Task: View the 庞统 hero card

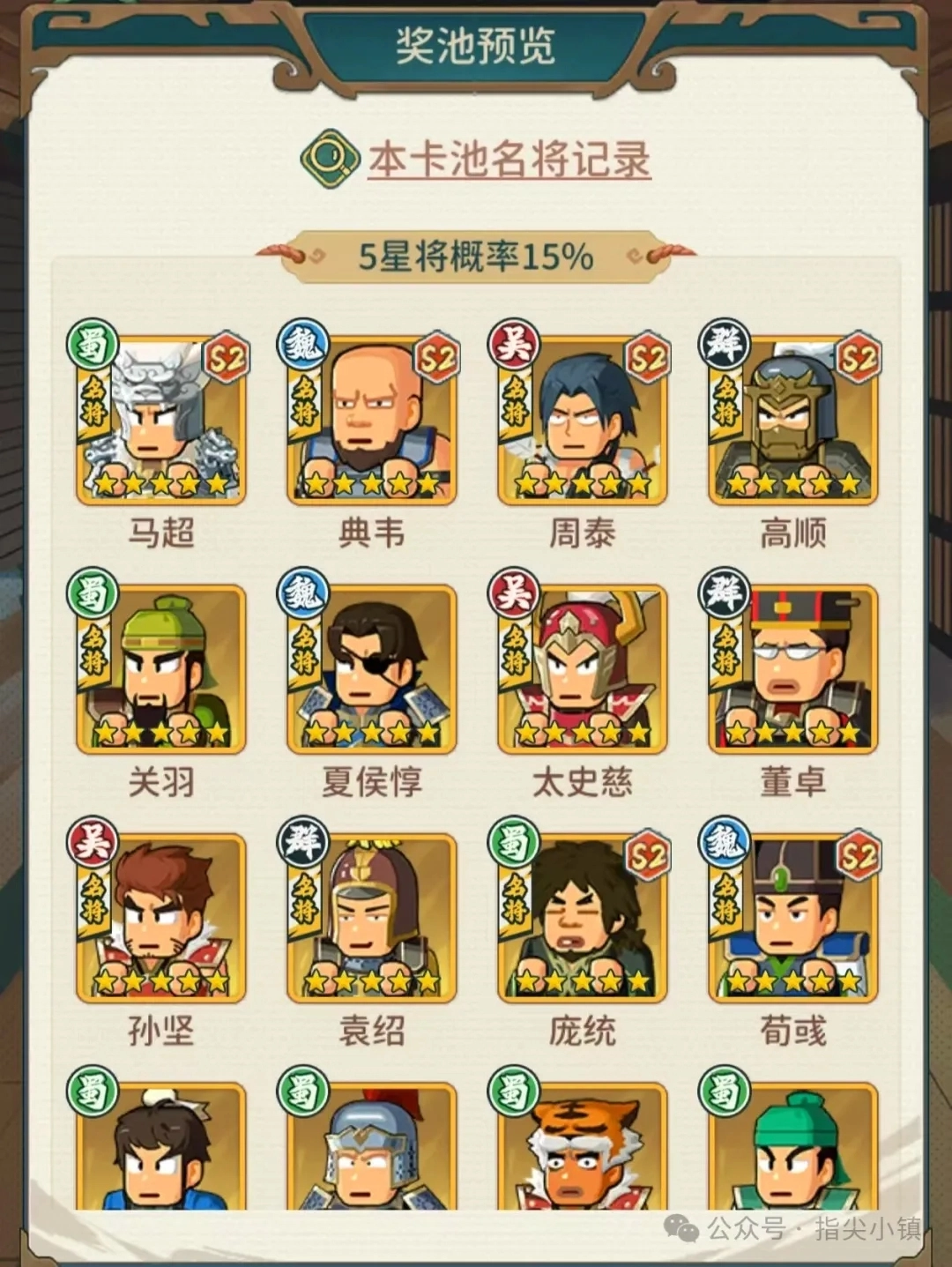Action: coord(582,918)
